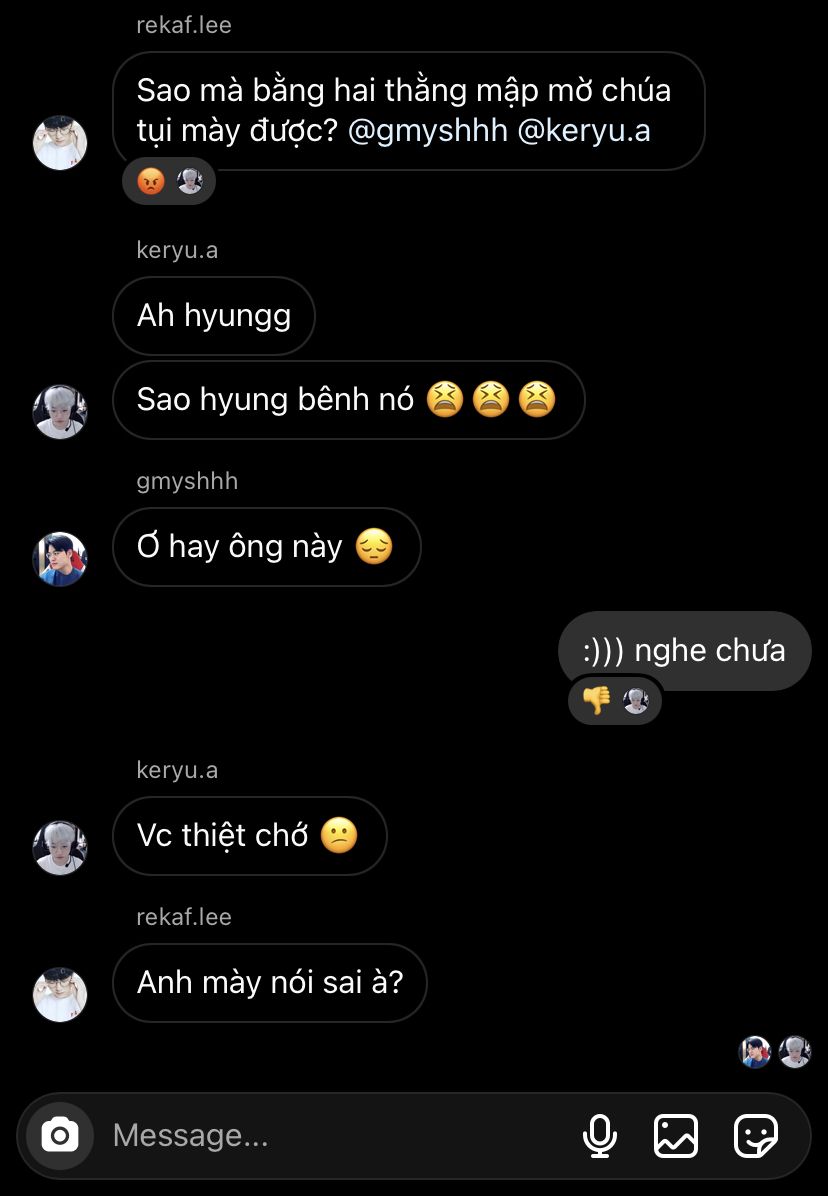The image size is (828, 1196).
Task: Open the @keryu.a mention link
Action: [x=584, y=130]
